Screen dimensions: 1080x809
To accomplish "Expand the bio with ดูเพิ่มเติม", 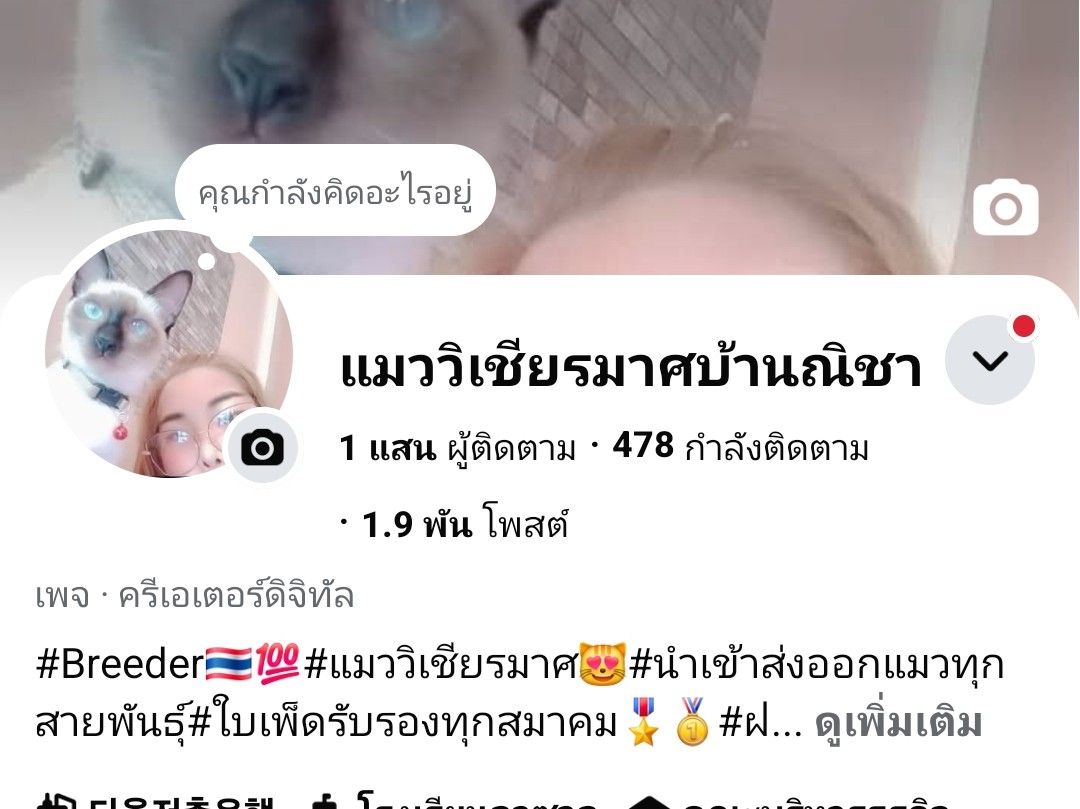I will point(898,723).
